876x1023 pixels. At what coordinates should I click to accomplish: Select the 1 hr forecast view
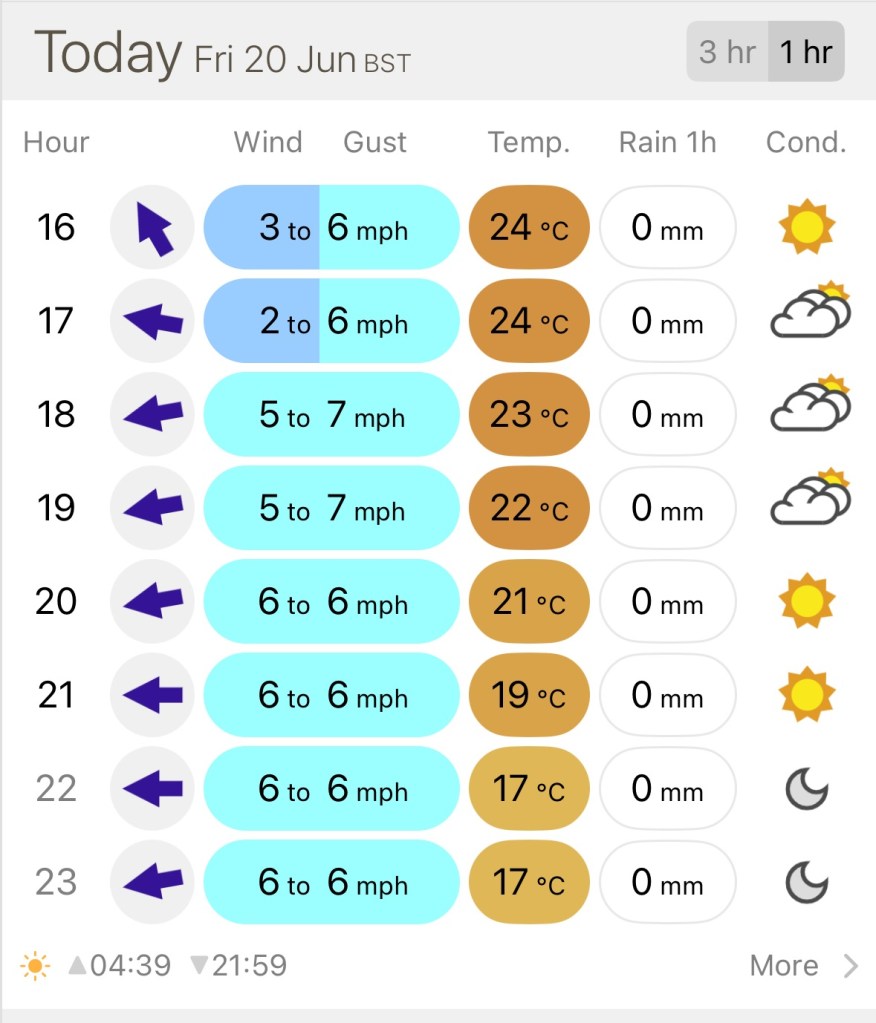point(806,52)
